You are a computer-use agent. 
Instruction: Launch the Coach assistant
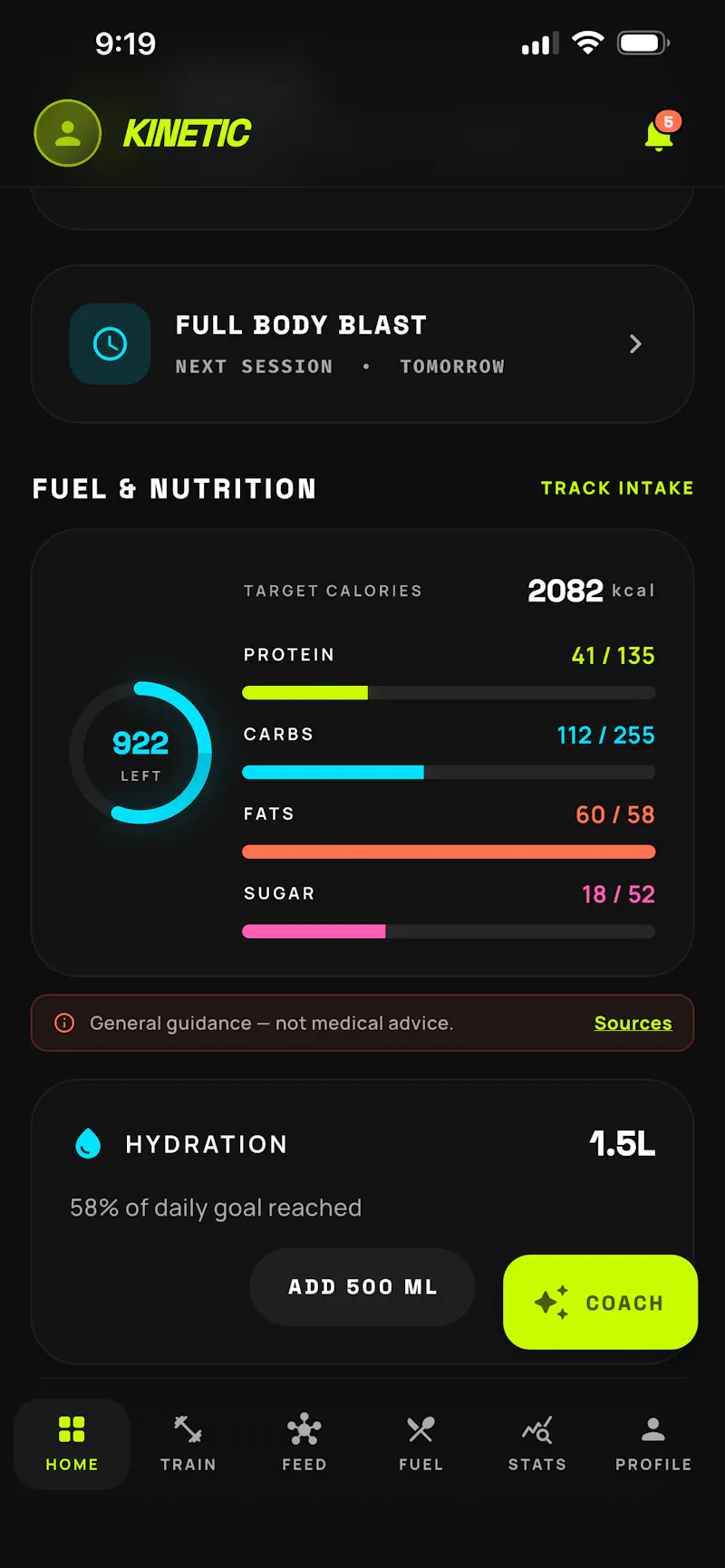[600, 1303]
